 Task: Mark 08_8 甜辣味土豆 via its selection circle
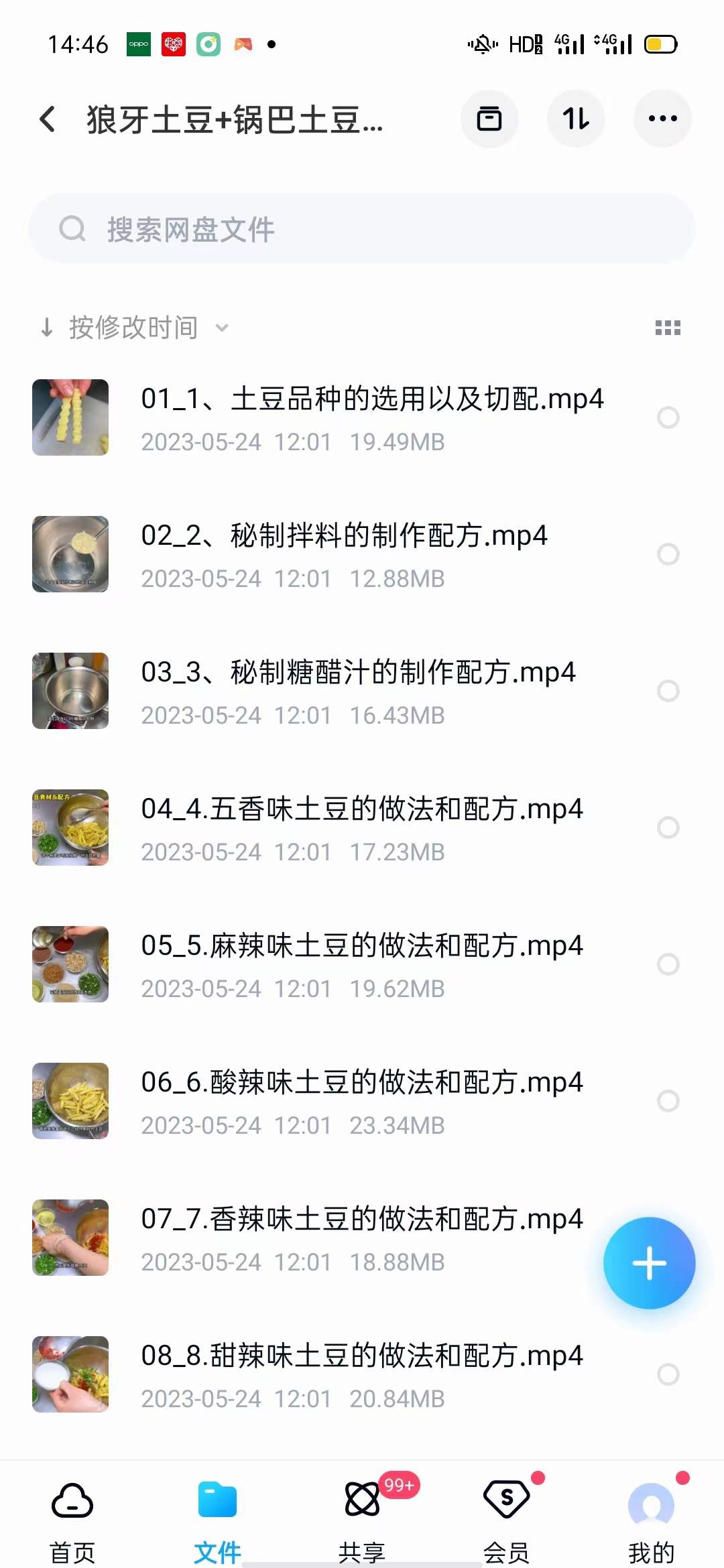(668, 1374)
